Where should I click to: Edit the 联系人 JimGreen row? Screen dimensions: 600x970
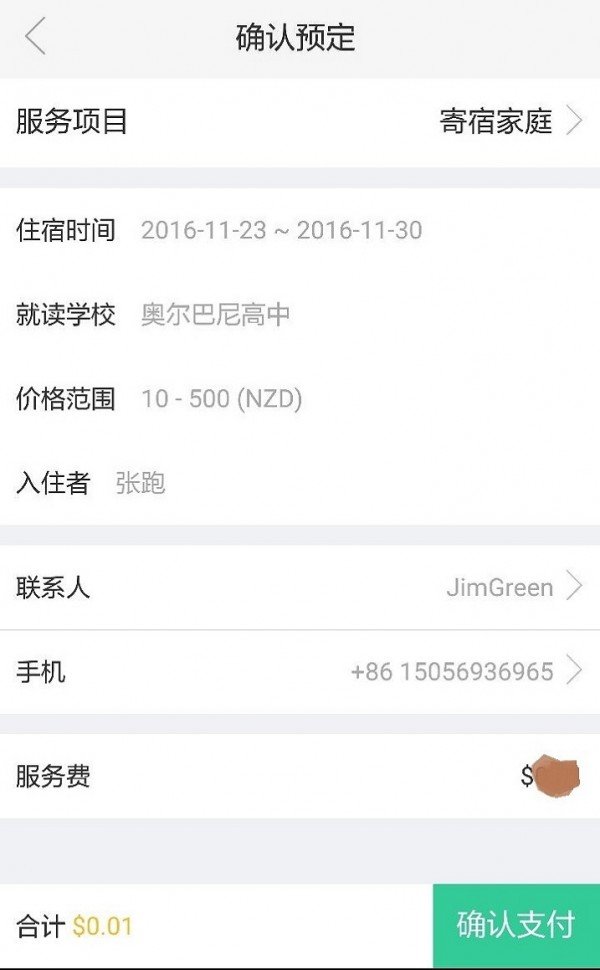pos(300,587)
